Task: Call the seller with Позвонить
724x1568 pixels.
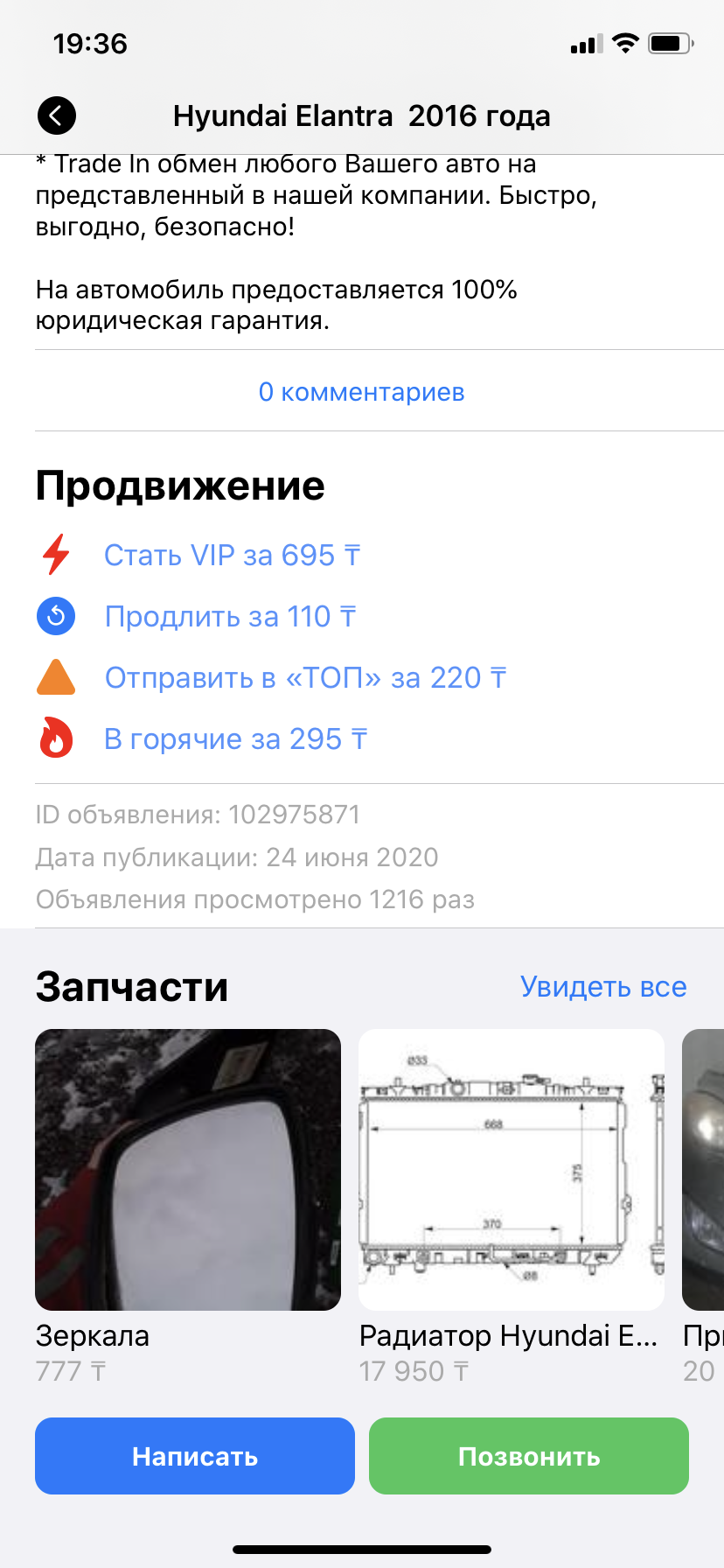Action: 529,1456
